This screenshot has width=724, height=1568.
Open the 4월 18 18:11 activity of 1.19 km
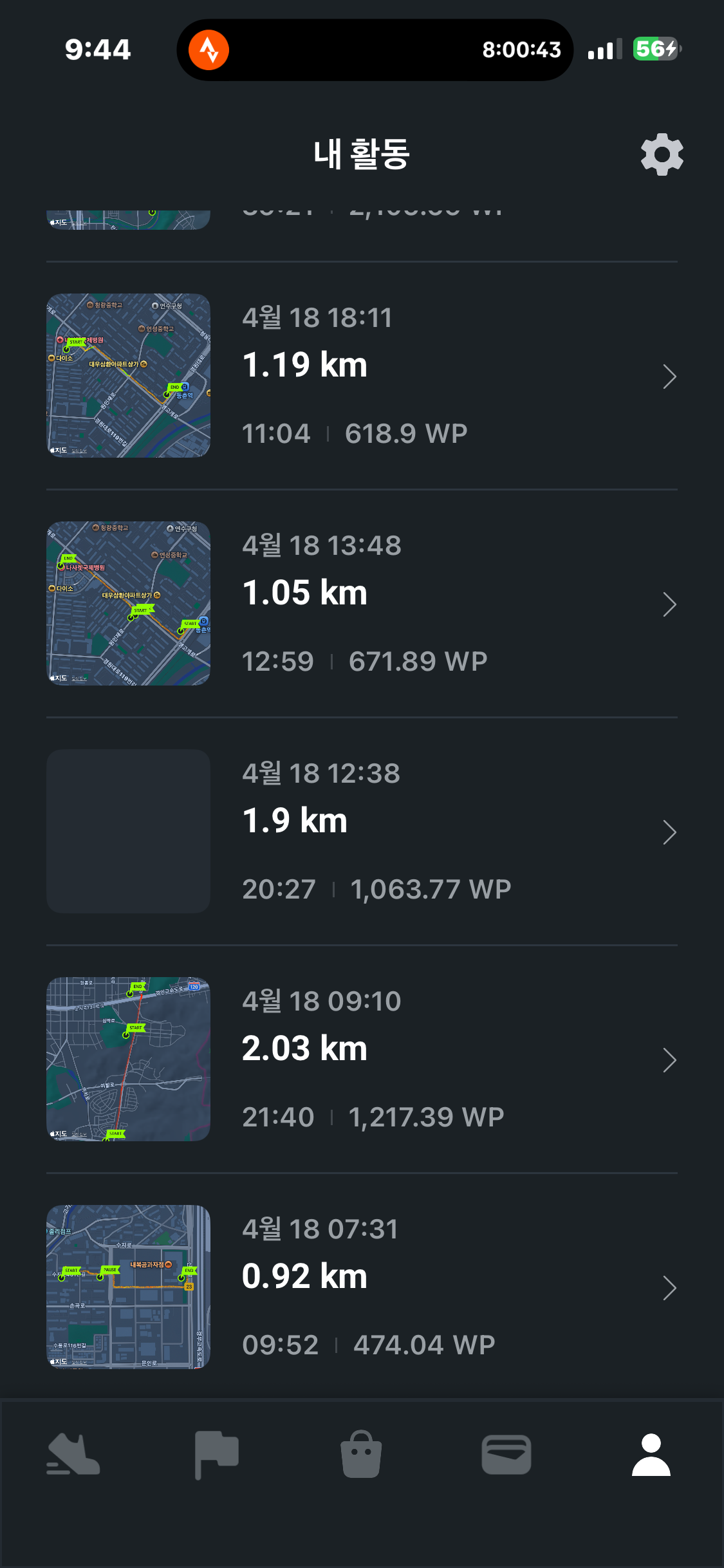point(362,376)
